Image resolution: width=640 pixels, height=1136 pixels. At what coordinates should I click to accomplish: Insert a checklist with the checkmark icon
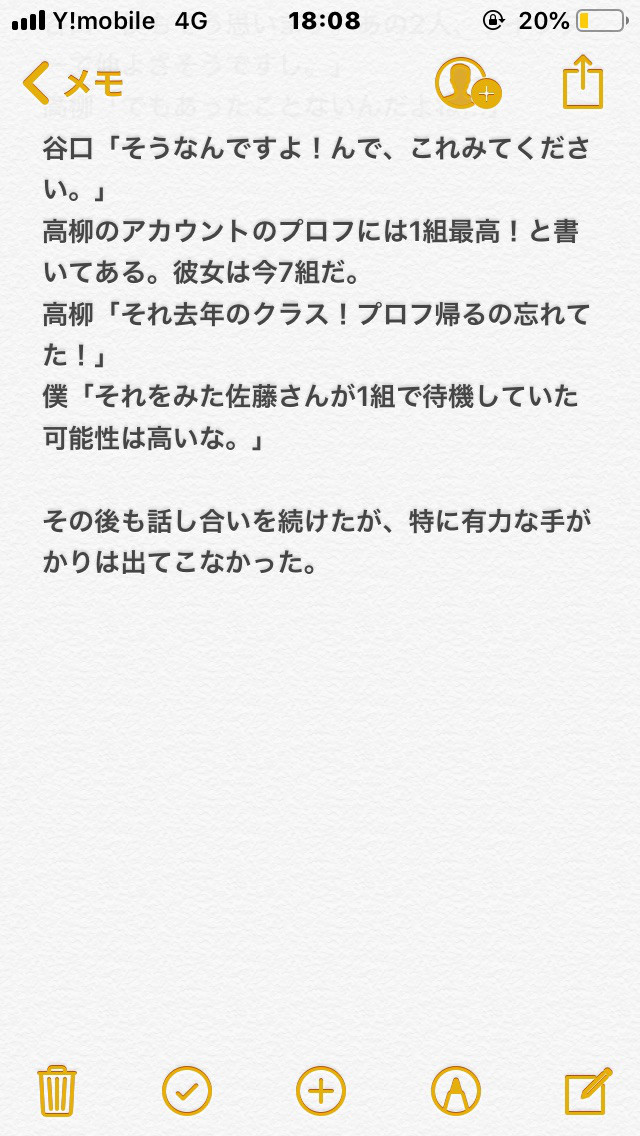pos(187,1090)
